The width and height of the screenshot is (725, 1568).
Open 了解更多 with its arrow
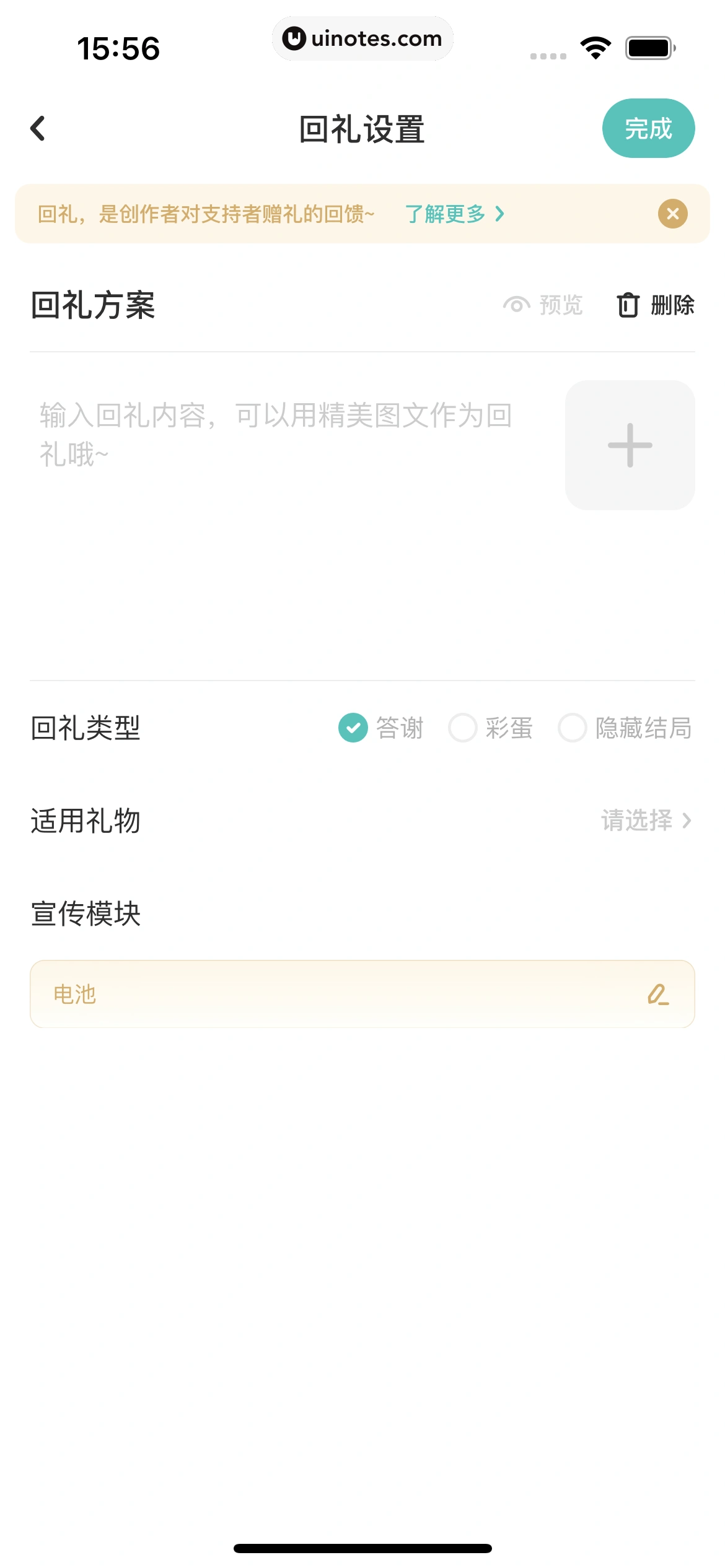(455, 214)
